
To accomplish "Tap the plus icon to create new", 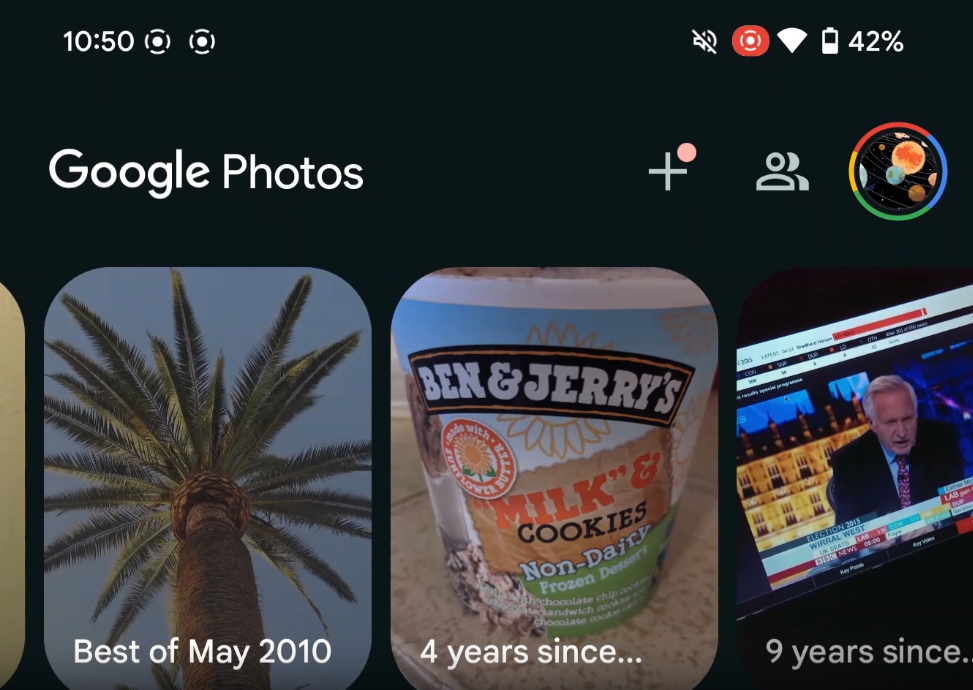I will click(668, 172).
